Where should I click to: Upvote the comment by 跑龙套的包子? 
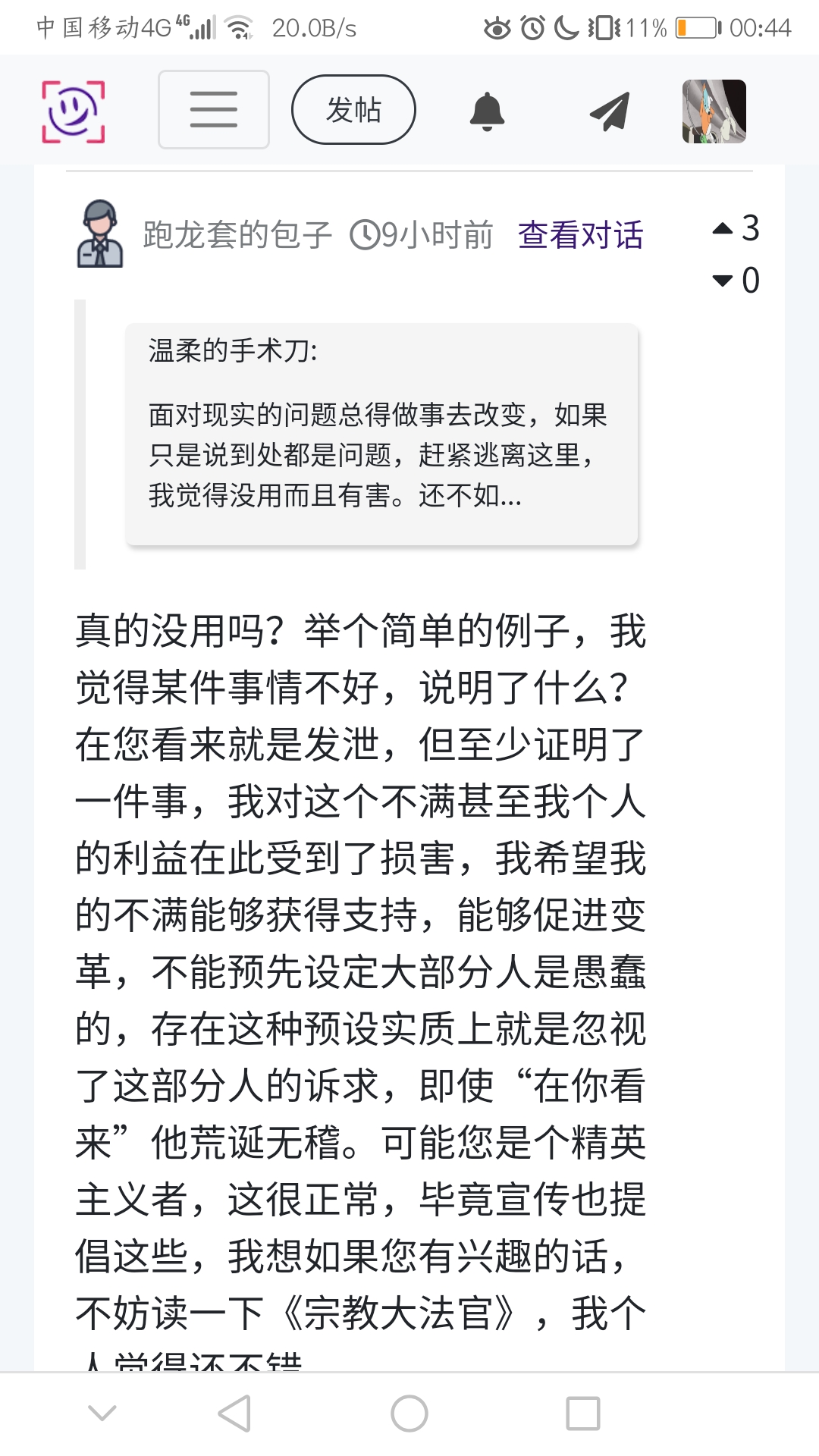click(x=723, y=228)
